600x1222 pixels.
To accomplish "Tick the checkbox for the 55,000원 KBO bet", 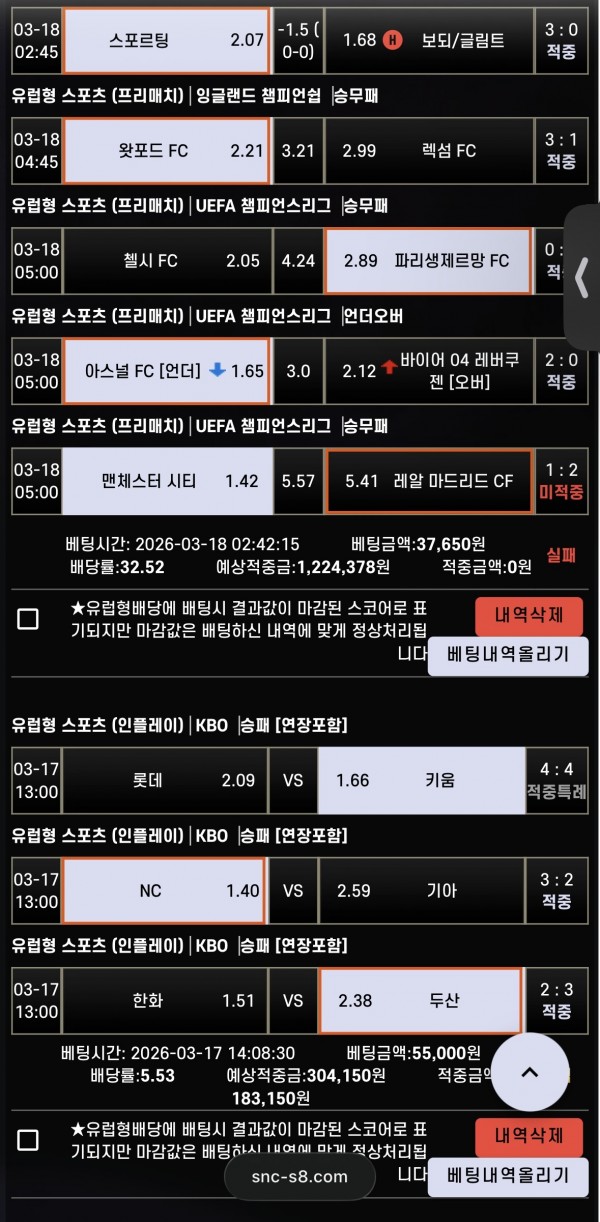I will (28, 1140).
